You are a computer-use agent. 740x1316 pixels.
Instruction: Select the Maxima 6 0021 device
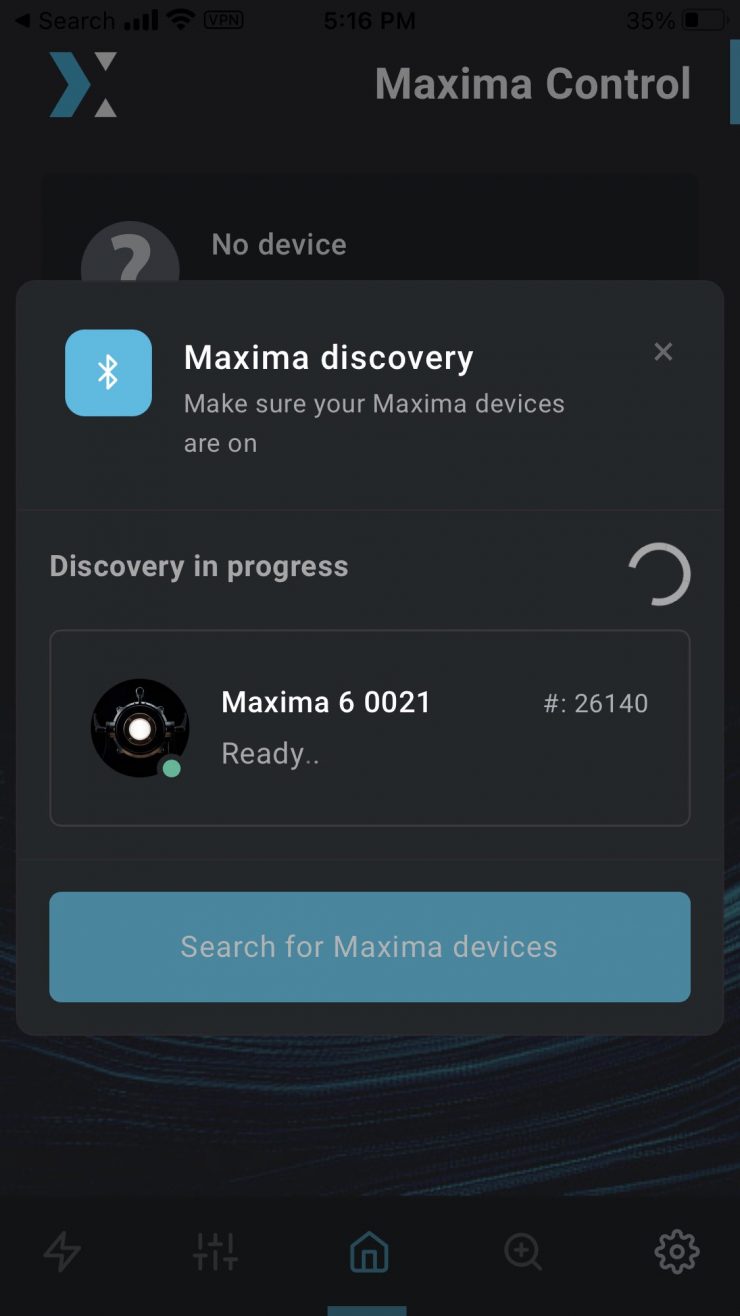click(369, 728)
